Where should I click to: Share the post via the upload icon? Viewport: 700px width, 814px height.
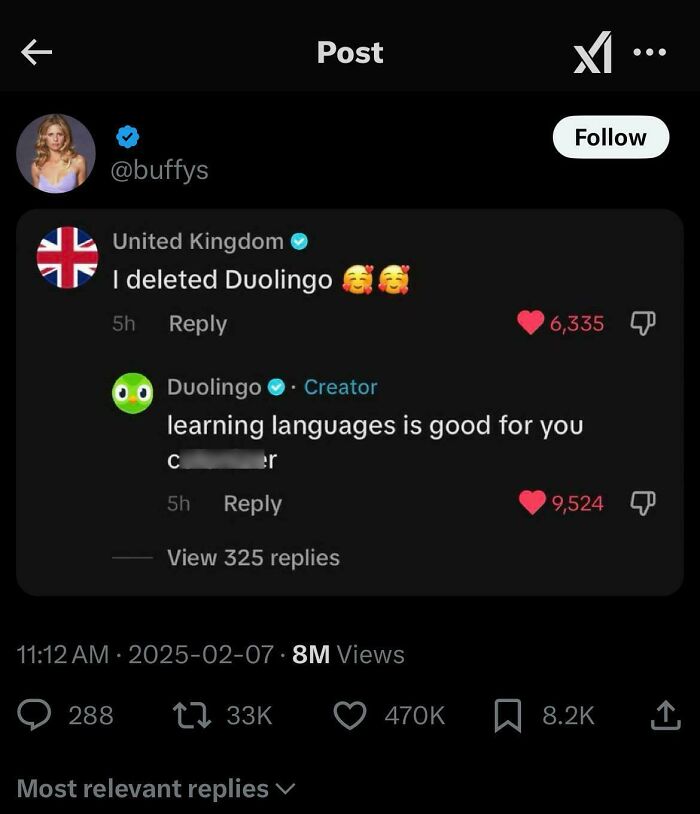[x=665, y=715]
